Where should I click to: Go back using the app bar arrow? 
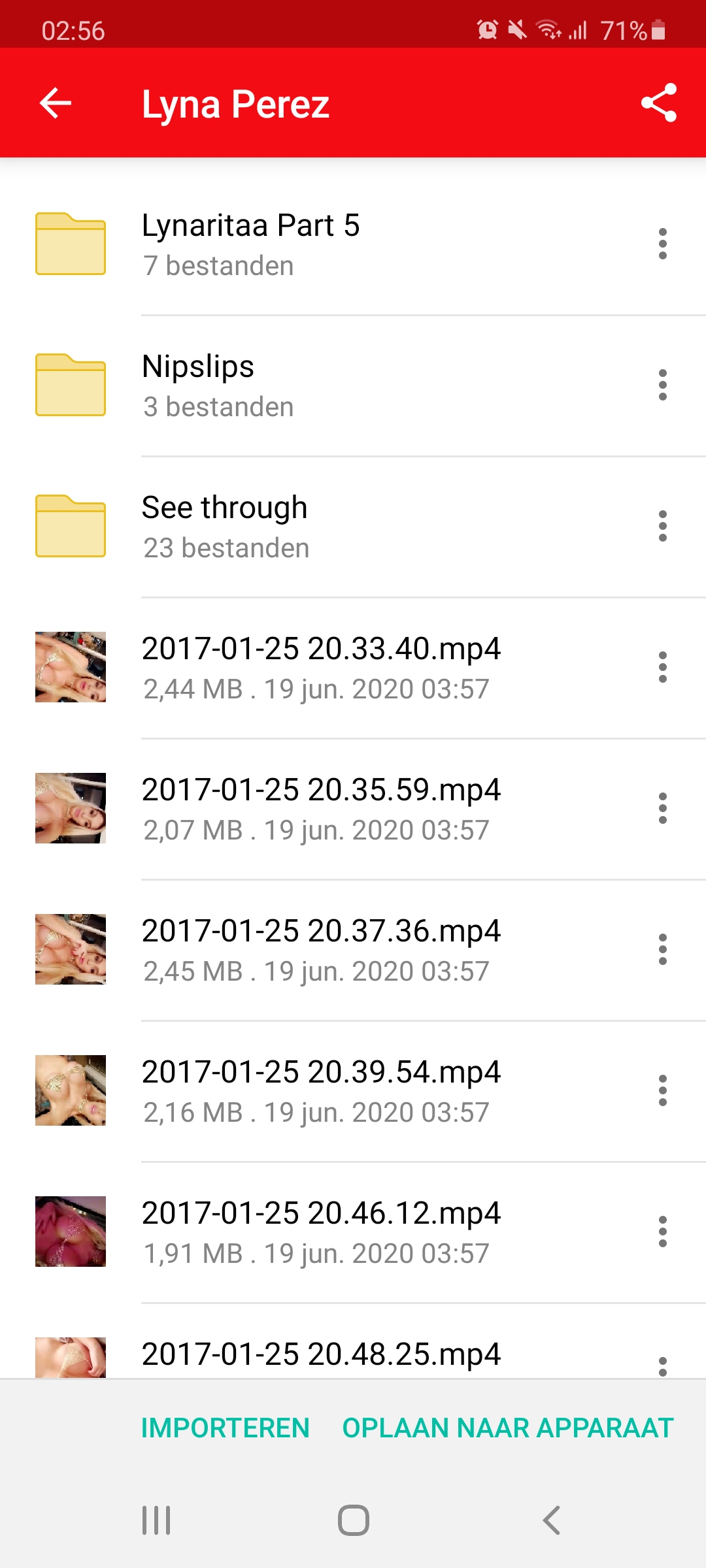[56, 103]
